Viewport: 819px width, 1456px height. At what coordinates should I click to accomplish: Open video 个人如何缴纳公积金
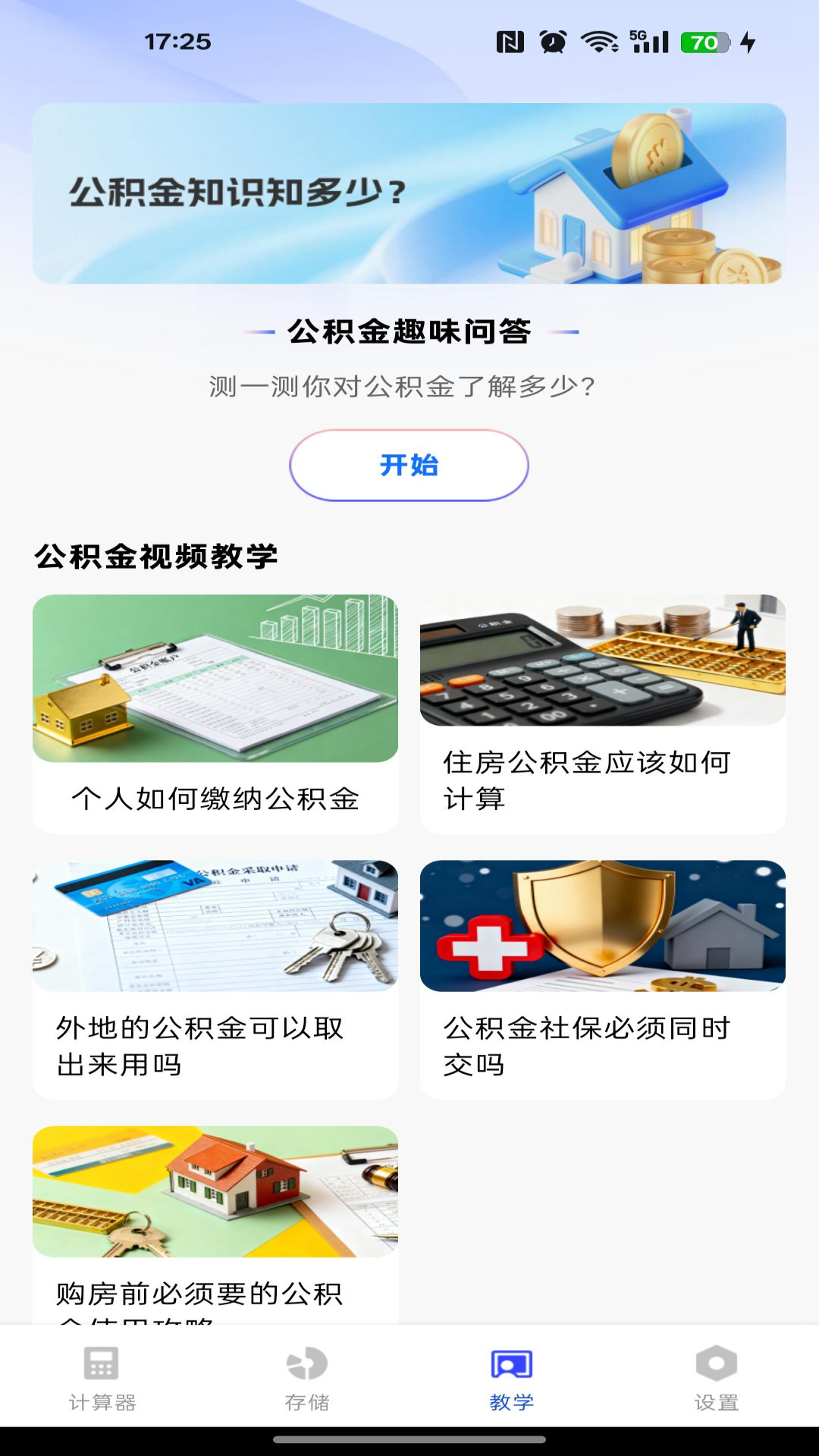pyautogui.click(x=215, y=713)
